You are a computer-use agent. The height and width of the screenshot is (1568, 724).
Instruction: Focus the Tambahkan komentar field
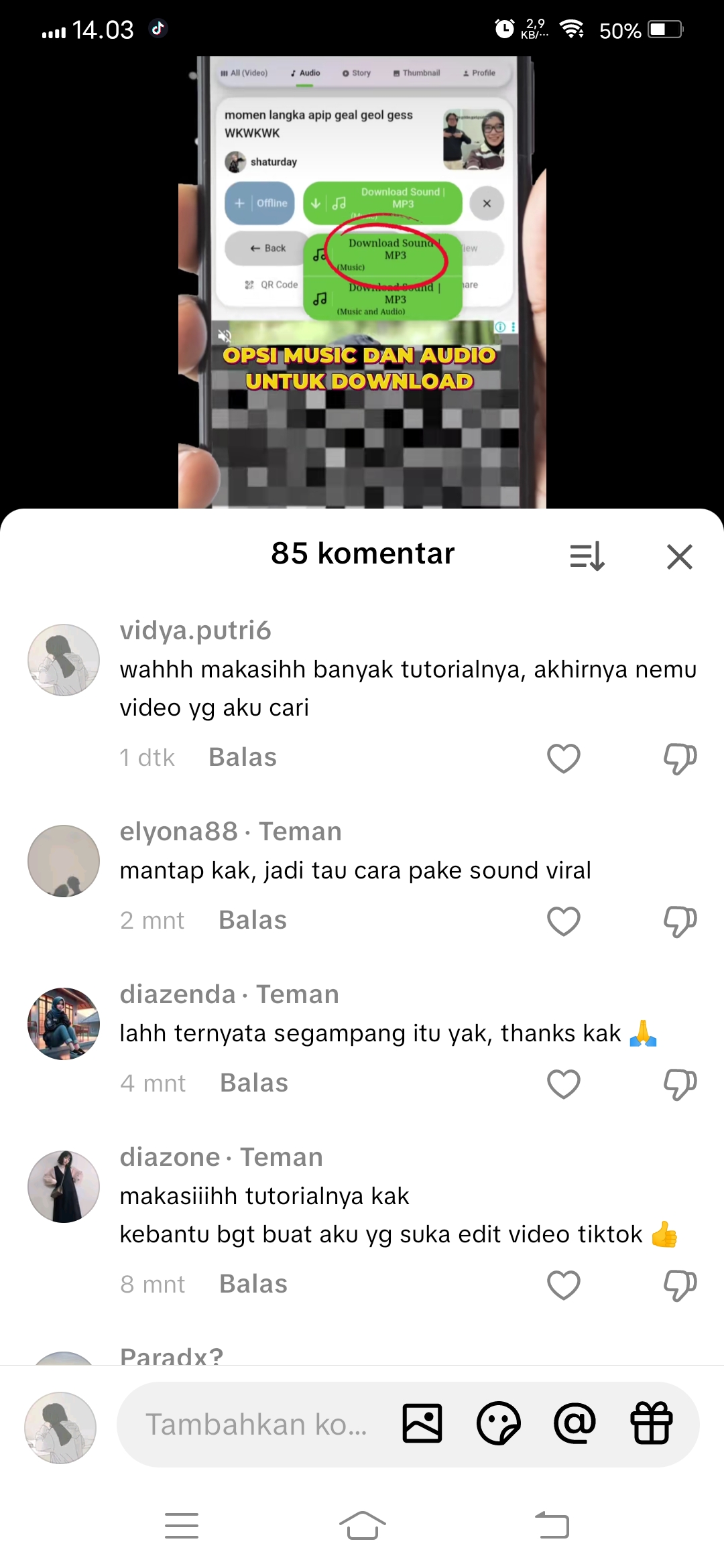(255, 1424)
